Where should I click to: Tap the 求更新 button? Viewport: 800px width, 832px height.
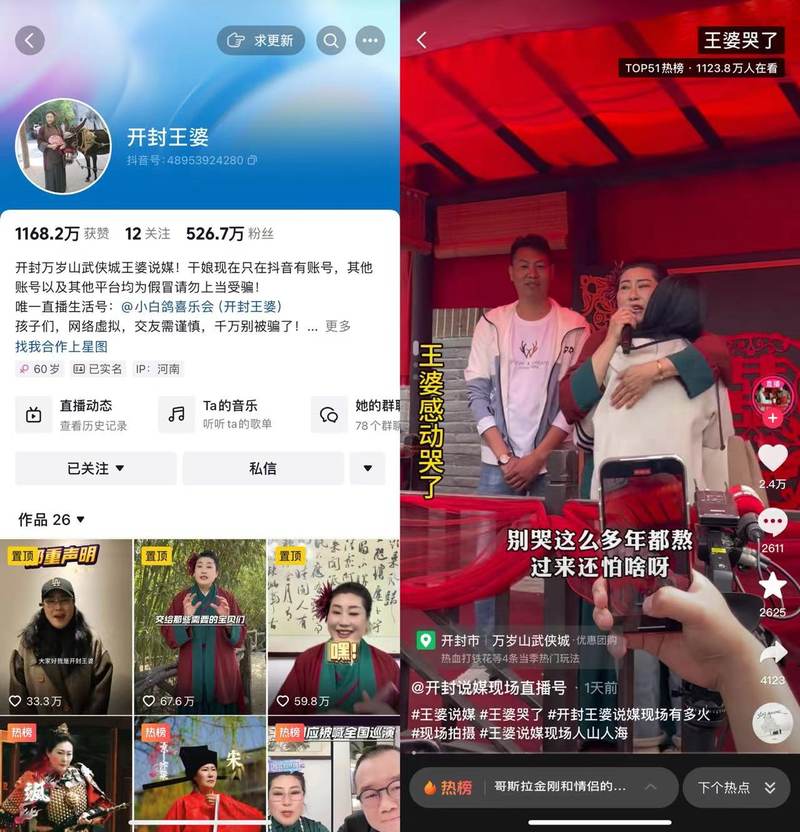261,40
